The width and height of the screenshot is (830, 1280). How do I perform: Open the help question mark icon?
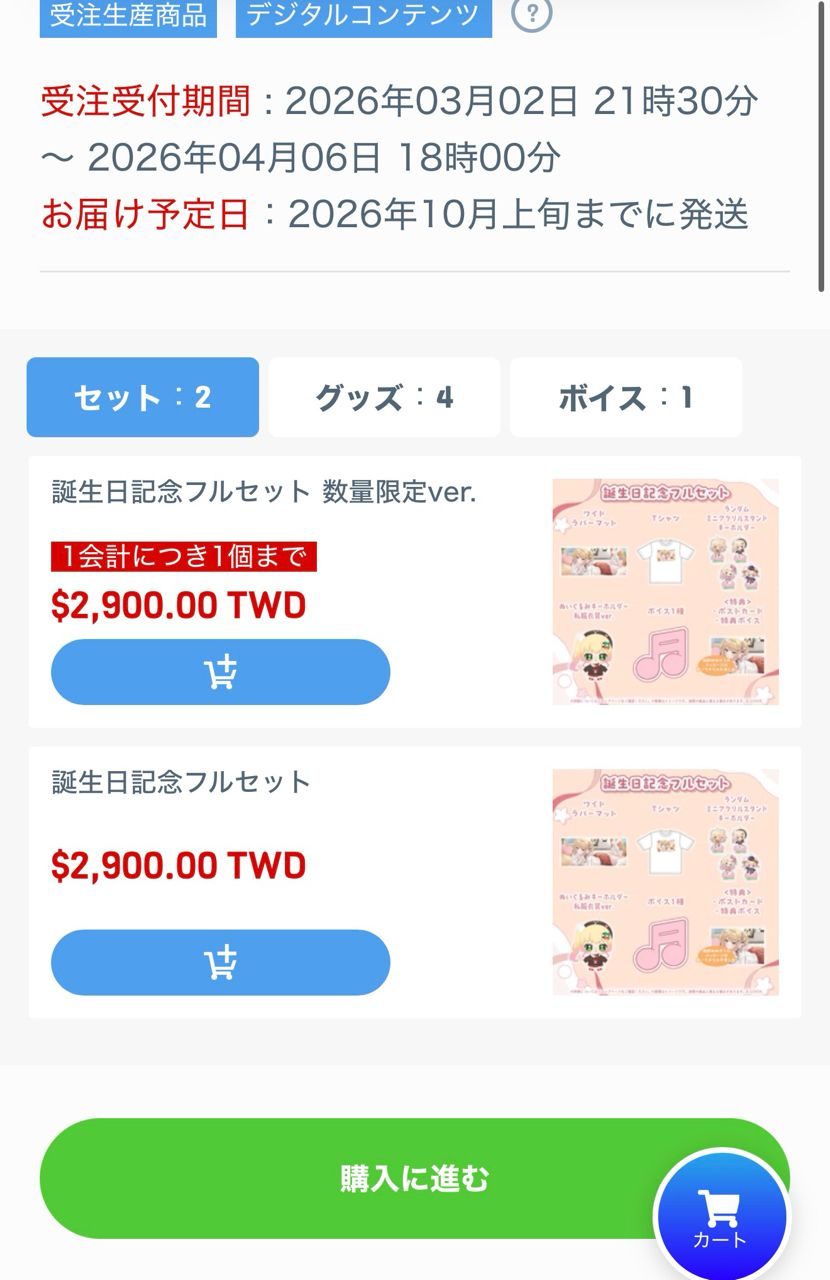[531, 14]
